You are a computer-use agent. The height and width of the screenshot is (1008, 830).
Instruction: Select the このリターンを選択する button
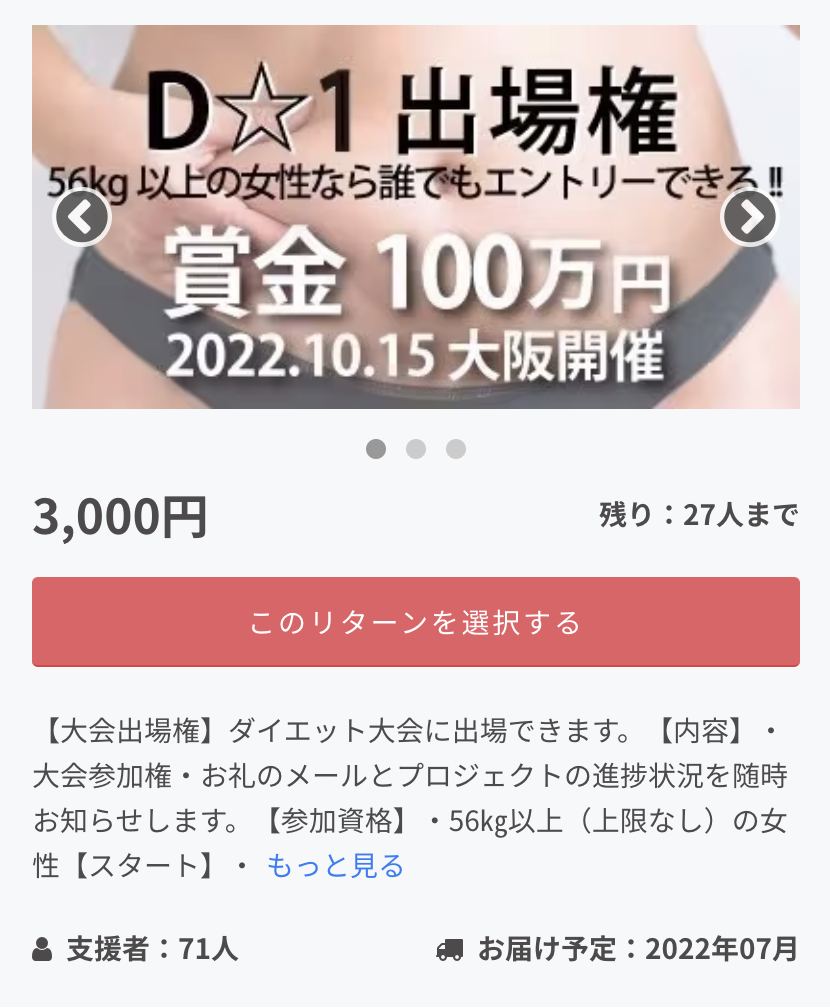[415, 622]
